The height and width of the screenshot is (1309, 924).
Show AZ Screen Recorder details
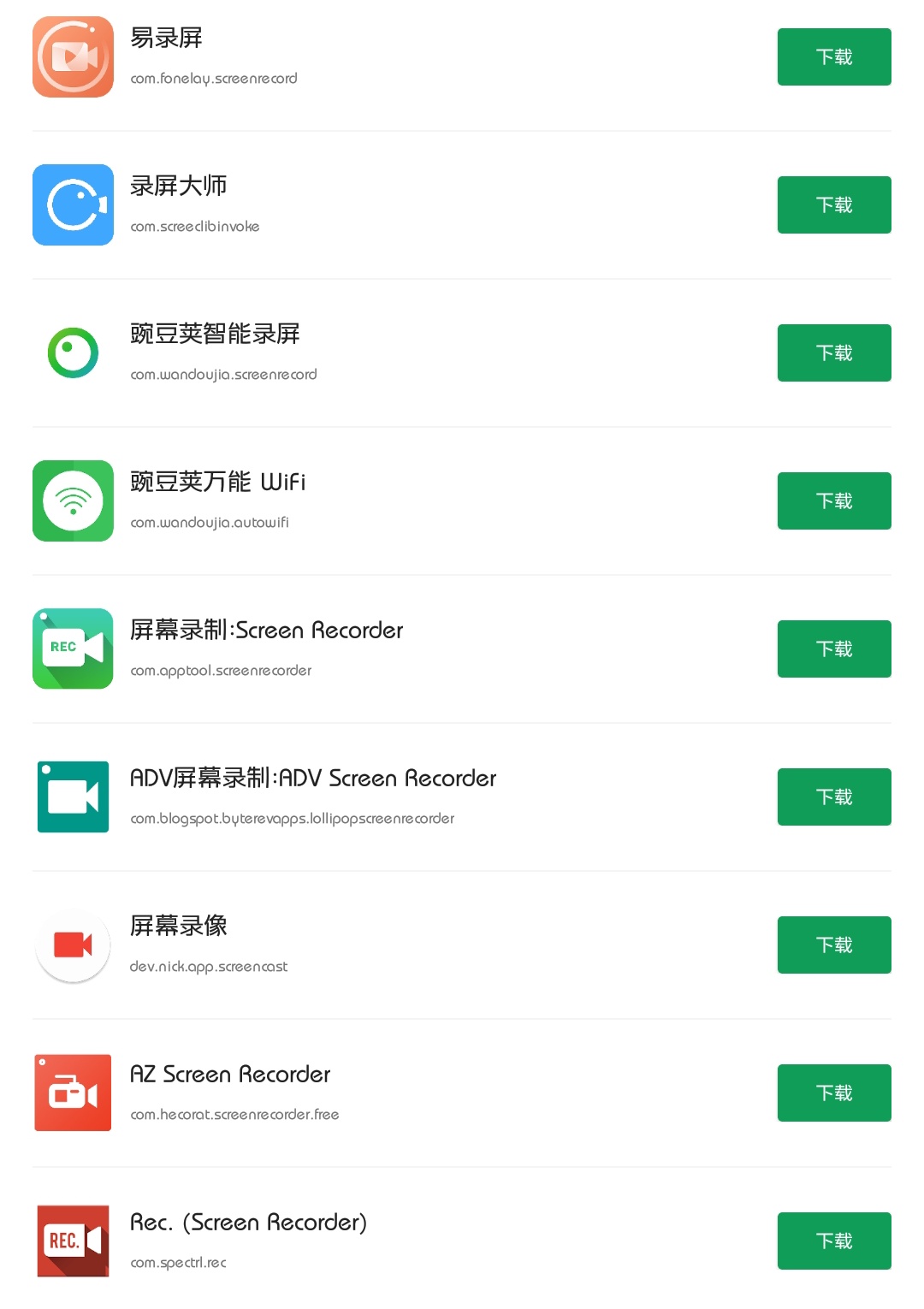pyautogui.click(x=229, y=1075)
